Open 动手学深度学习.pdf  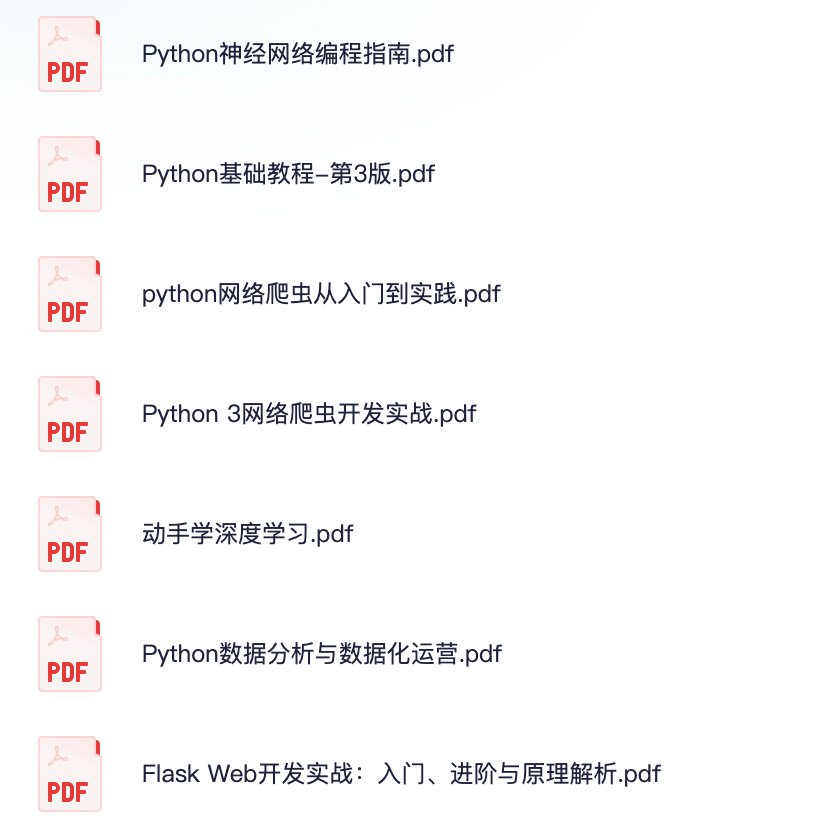(247, 534)
